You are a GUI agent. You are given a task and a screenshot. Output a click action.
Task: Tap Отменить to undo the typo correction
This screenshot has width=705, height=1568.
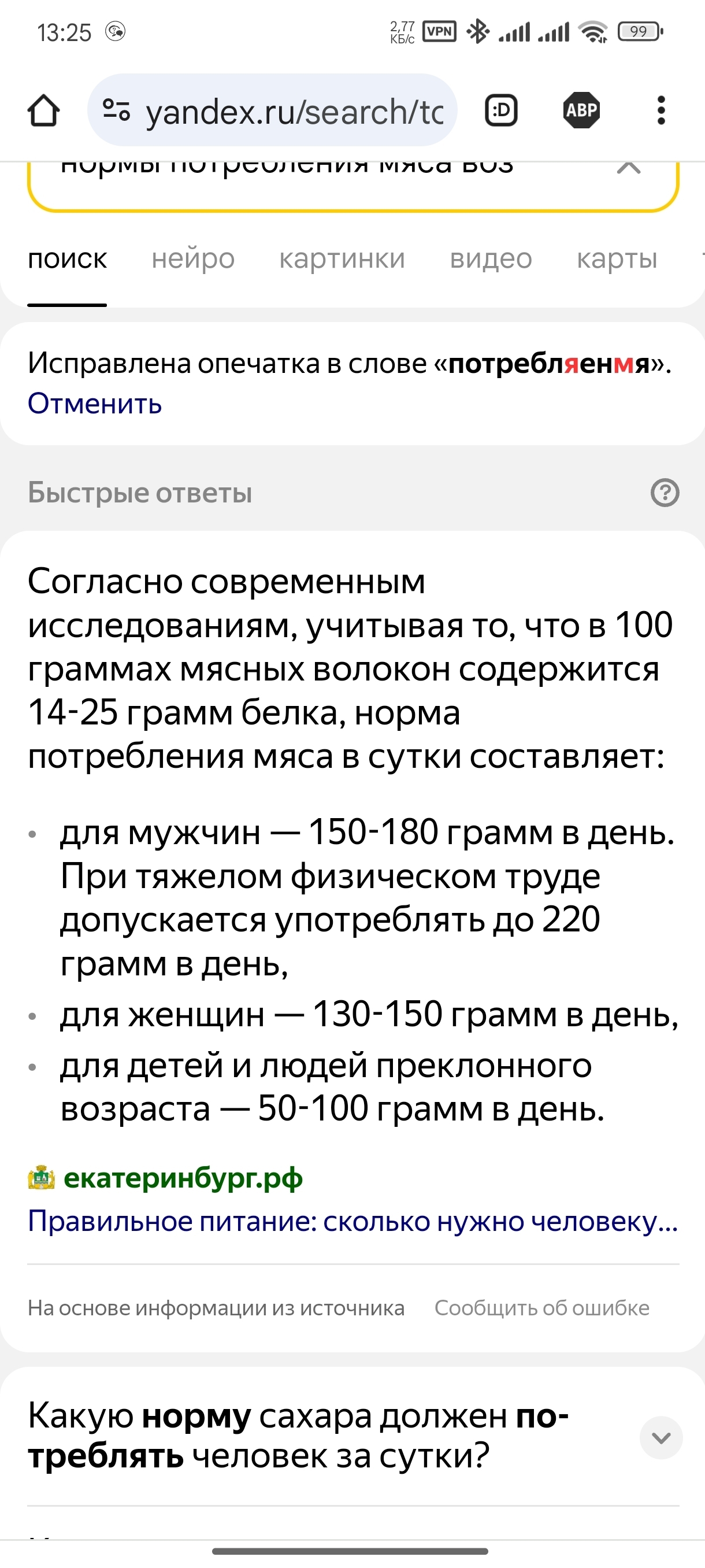[x=95, y=404]
